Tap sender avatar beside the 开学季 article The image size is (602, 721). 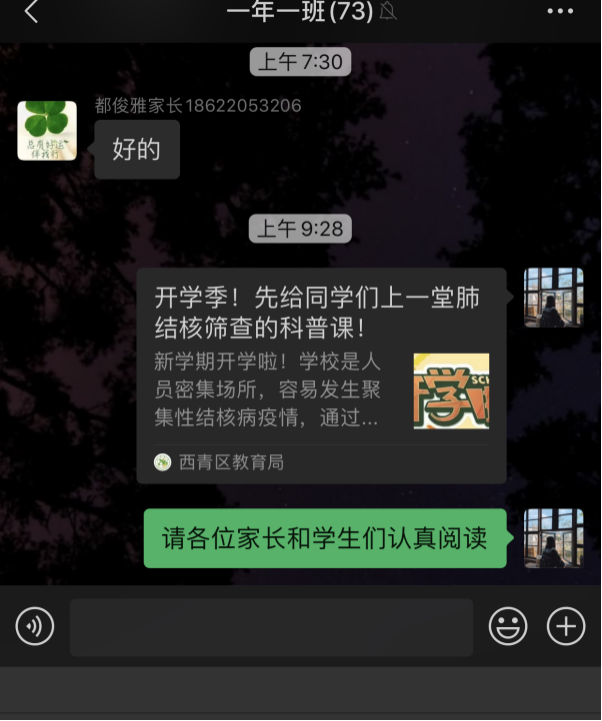click(x=554, y=298)
